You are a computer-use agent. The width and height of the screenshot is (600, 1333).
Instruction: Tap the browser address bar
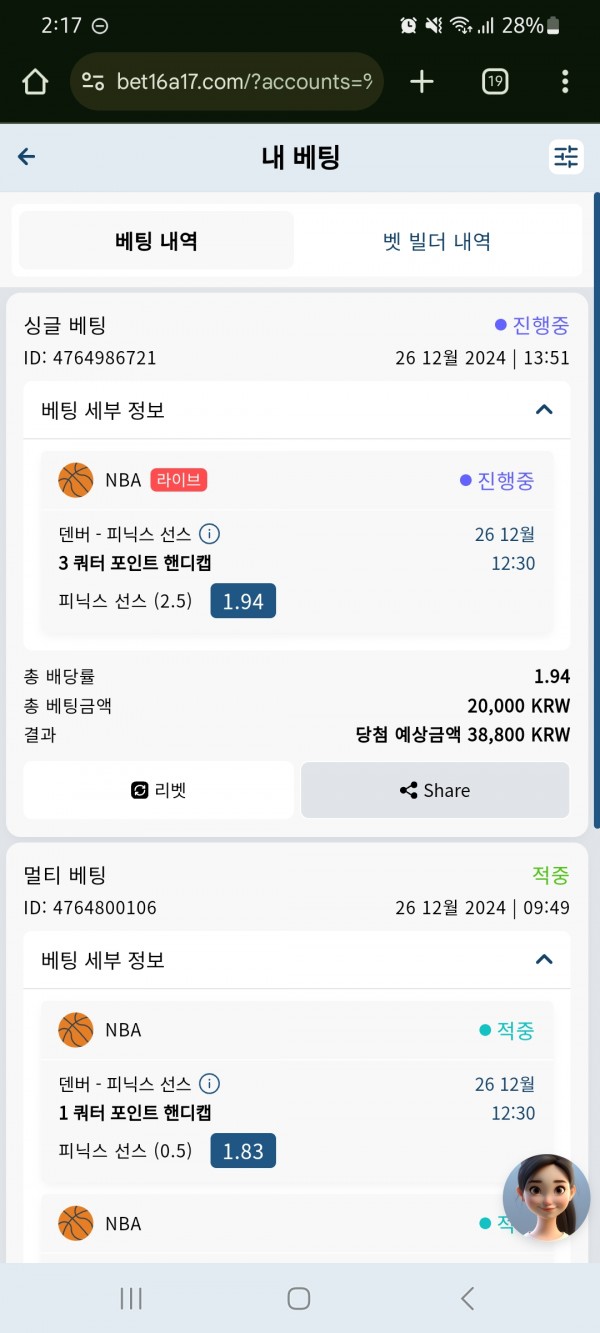coord(227,82)
